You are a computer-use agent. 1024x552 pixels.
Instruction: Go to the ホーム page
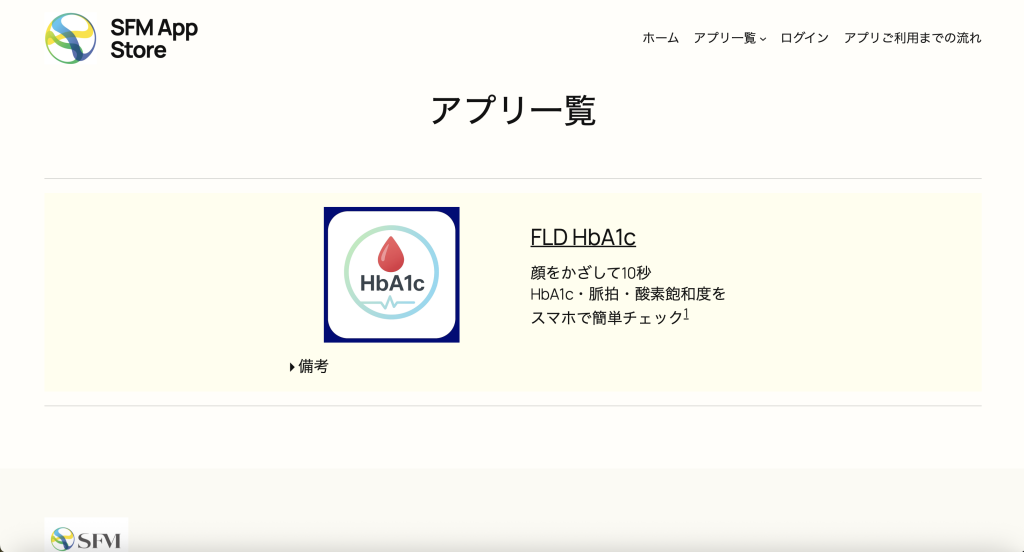660,38
